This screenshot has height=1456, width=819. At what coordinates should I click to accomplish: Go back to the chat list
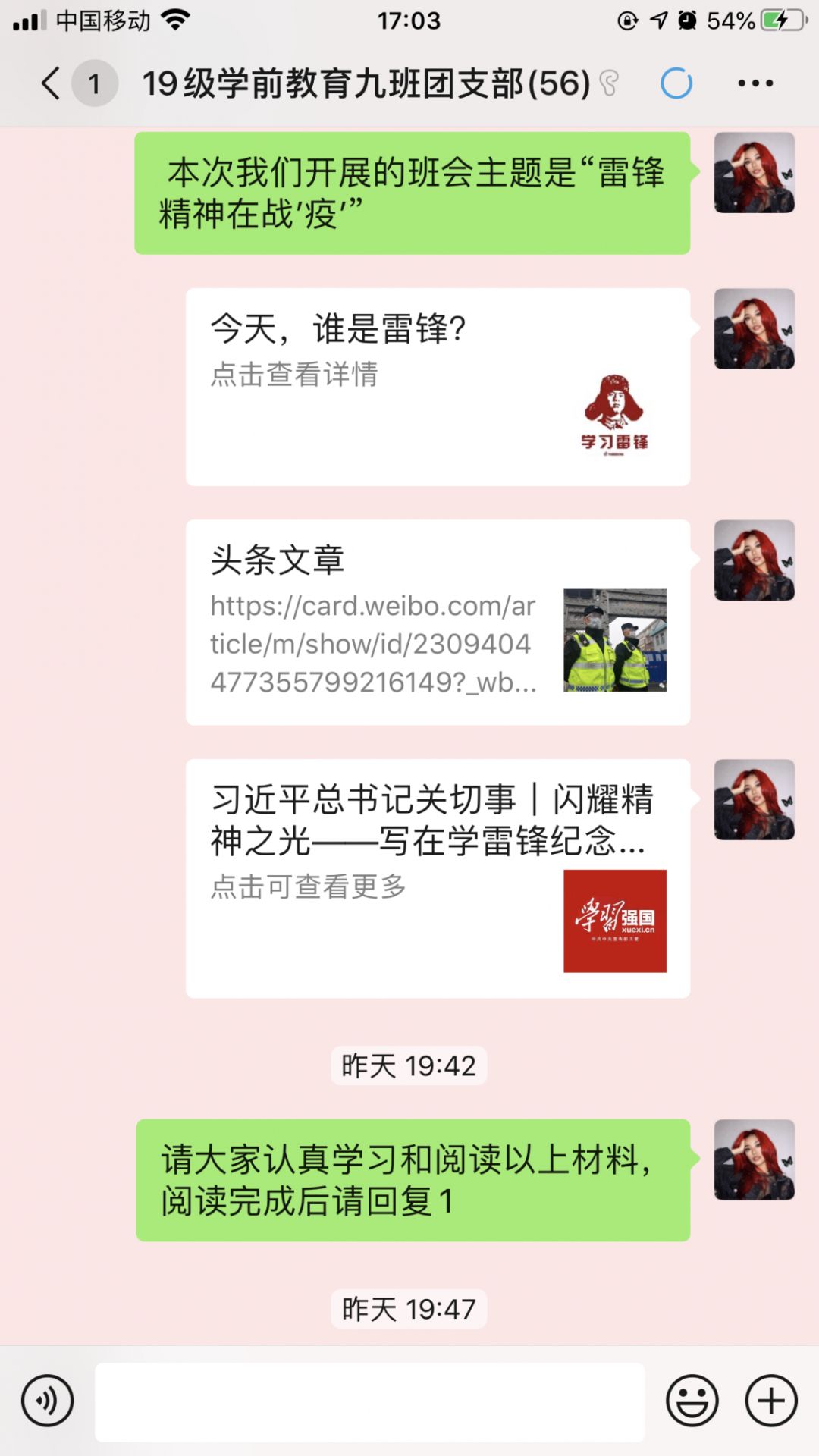tap(52, 83)
